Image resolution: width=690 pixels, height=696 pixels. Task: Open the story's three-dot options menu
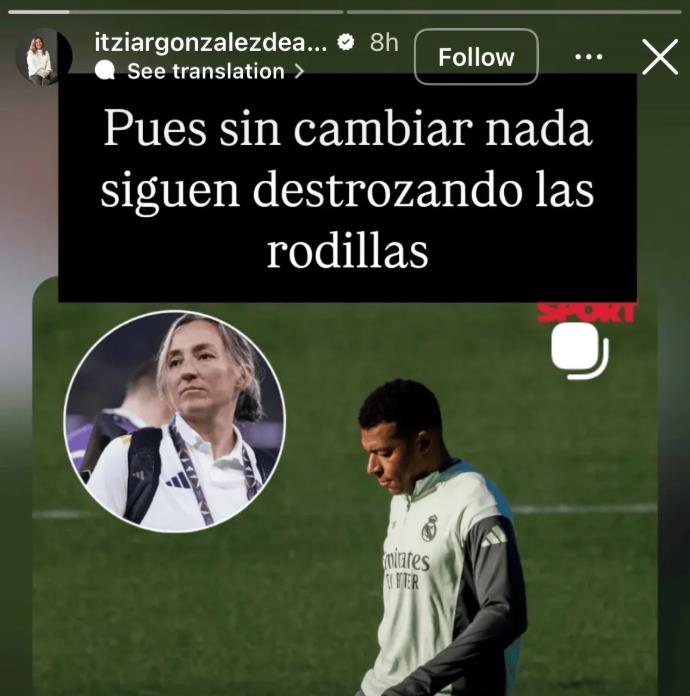pyautogui.click(x=588, y=57)
